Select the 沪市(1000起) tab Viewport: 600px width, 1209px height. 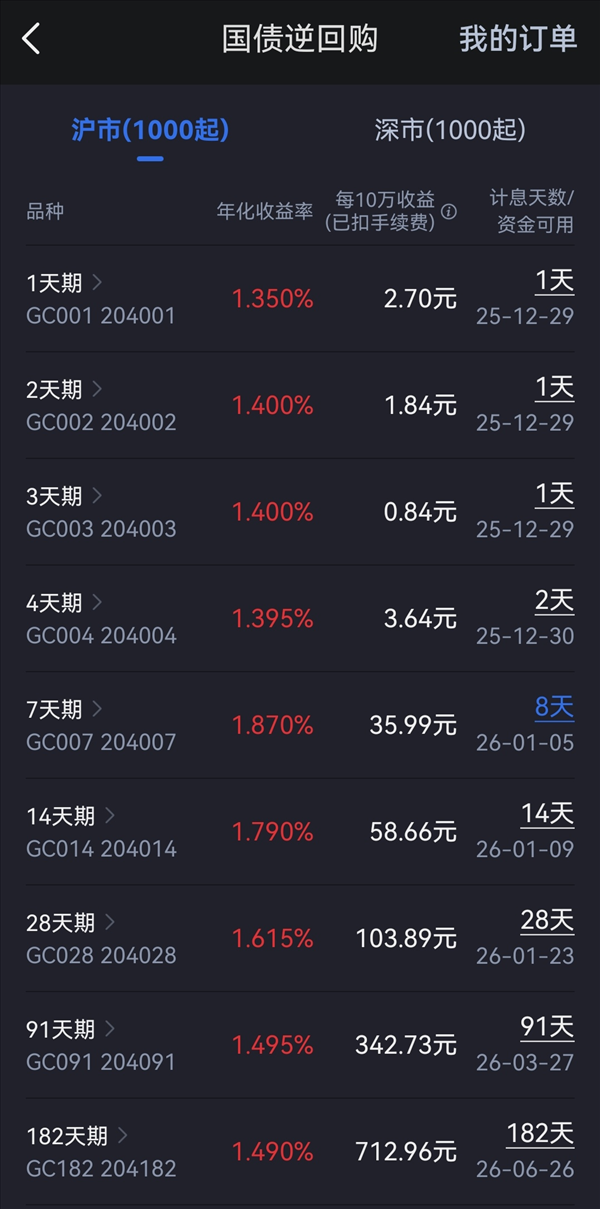tap(150, 130)
